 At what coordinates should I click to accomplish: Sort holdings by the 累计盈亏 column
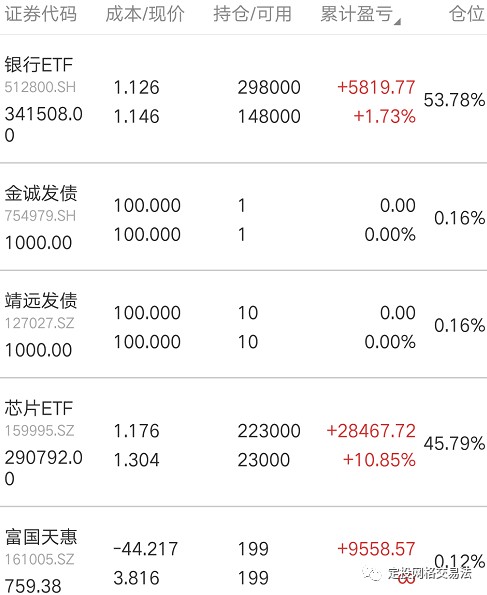pyautogui.click(x=360, y=14)
